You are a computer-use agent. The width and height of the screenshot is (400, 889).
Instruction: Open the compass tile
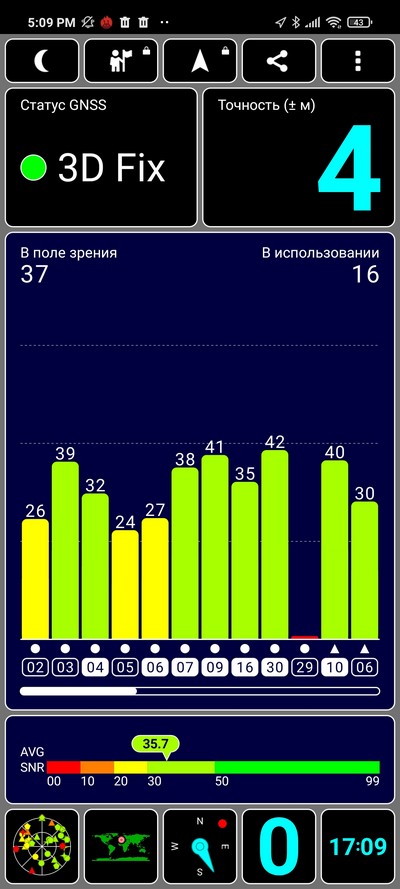coord(200,846)
